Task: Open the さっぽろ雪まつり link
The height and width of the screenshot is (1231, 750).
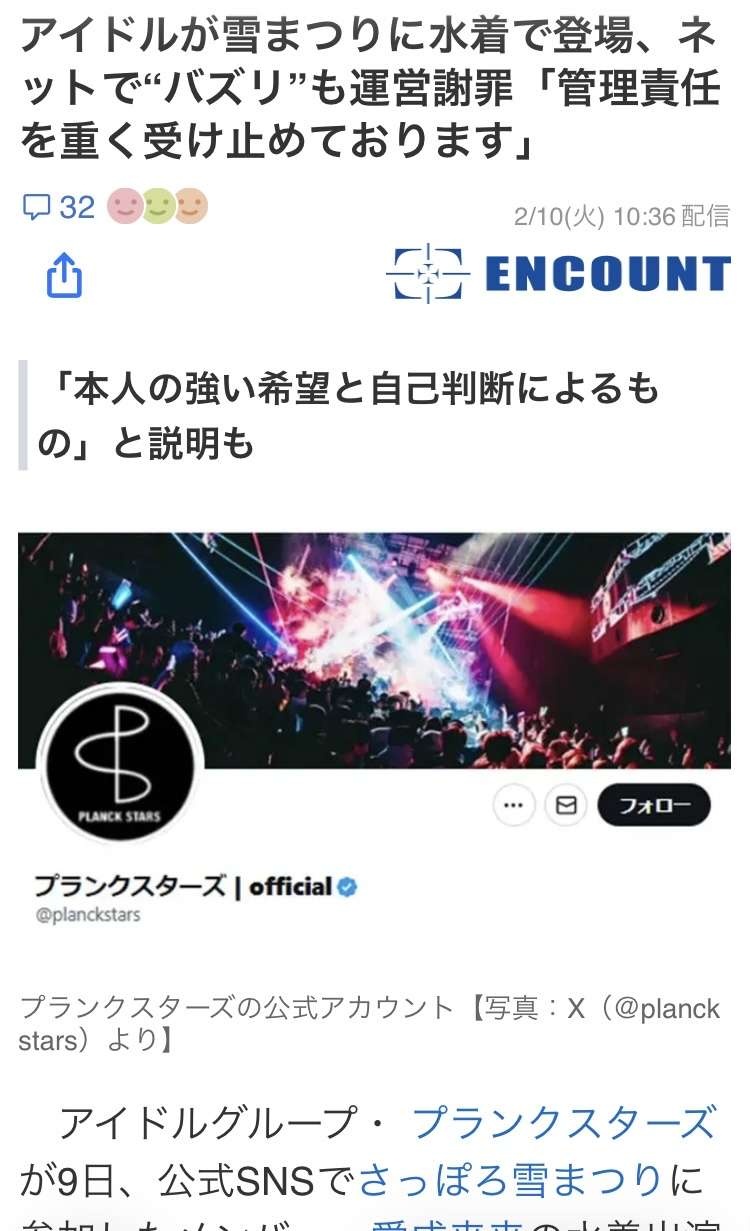Action: [510, 1180]
